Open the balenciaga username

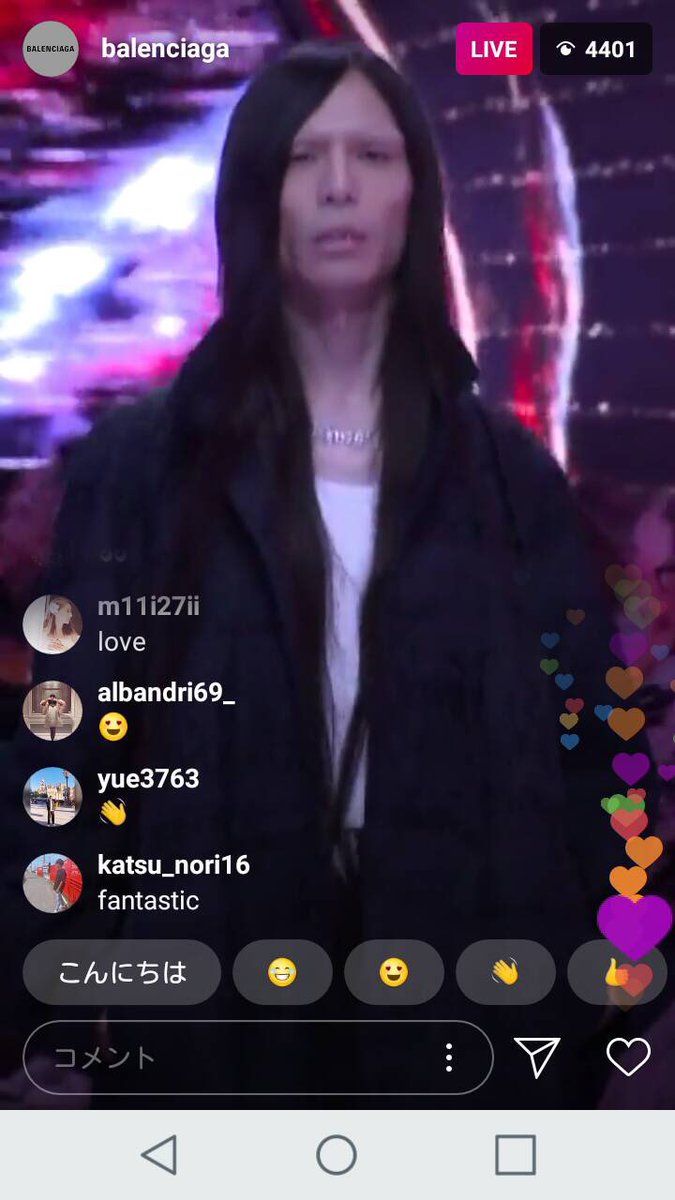pos(165,49)
